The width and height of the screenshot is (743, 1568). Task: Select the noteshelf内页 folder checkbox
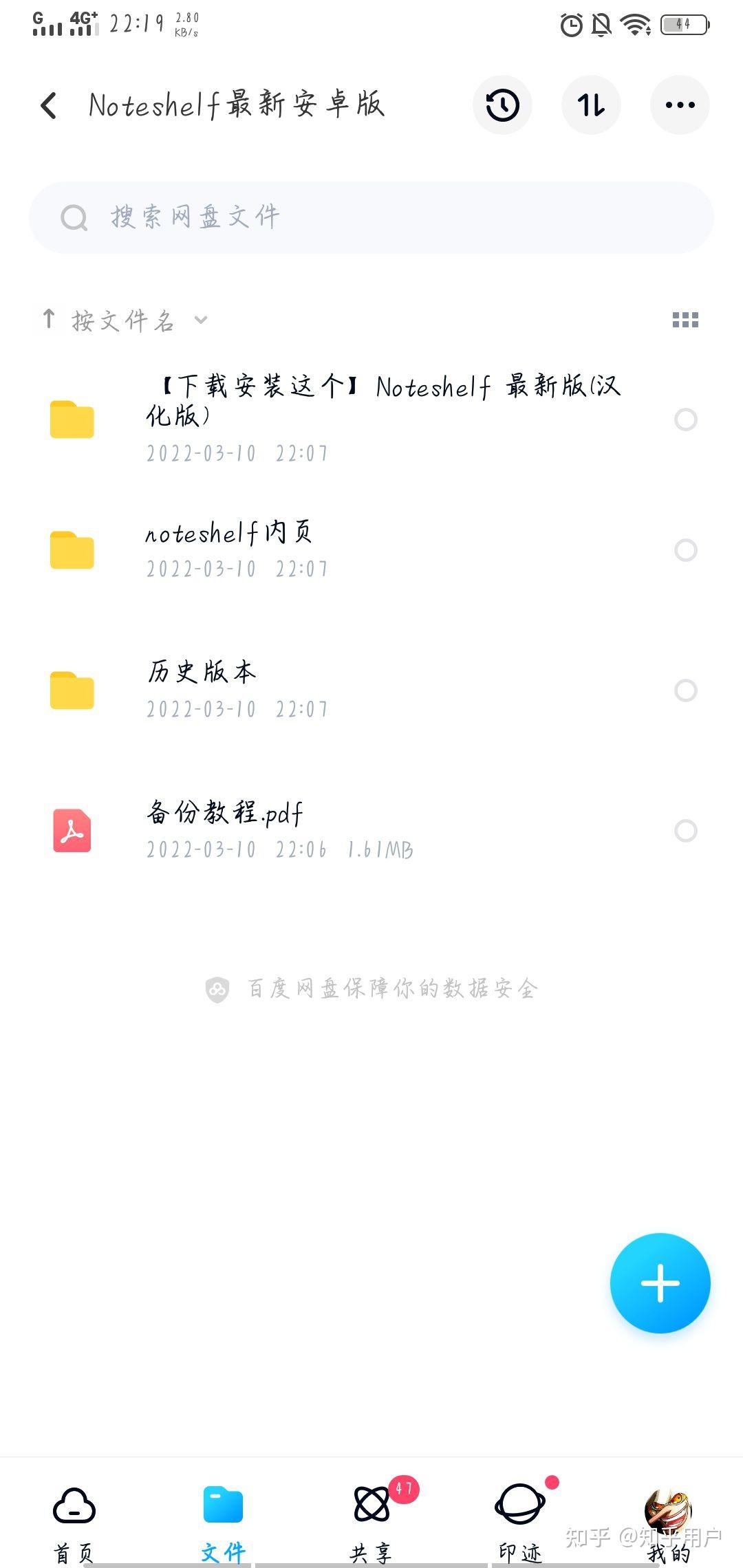pos(685,550)
